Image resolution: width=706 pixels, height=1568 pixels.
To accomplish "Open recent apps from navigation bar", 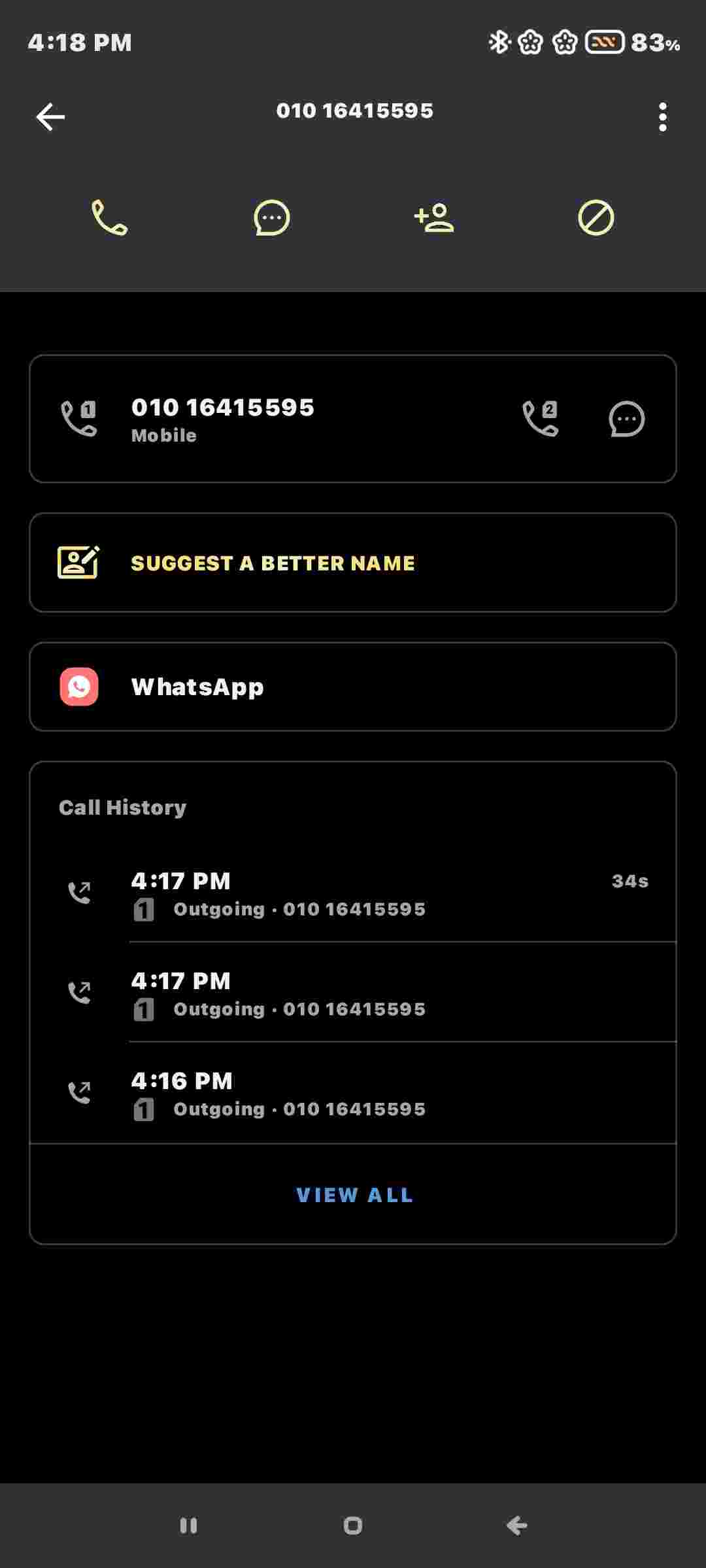I will pyautogui.click(x=188, y=1526).
